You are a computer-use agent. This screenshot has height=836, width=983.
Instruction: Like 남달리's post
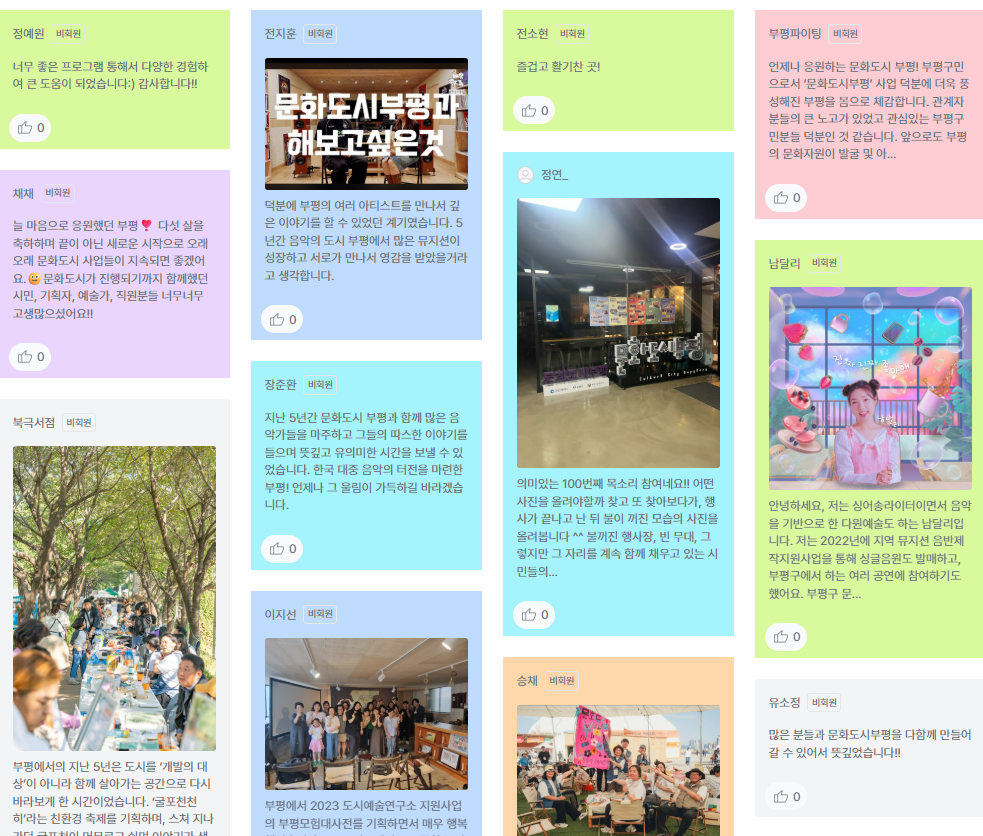tap(786, 636)
